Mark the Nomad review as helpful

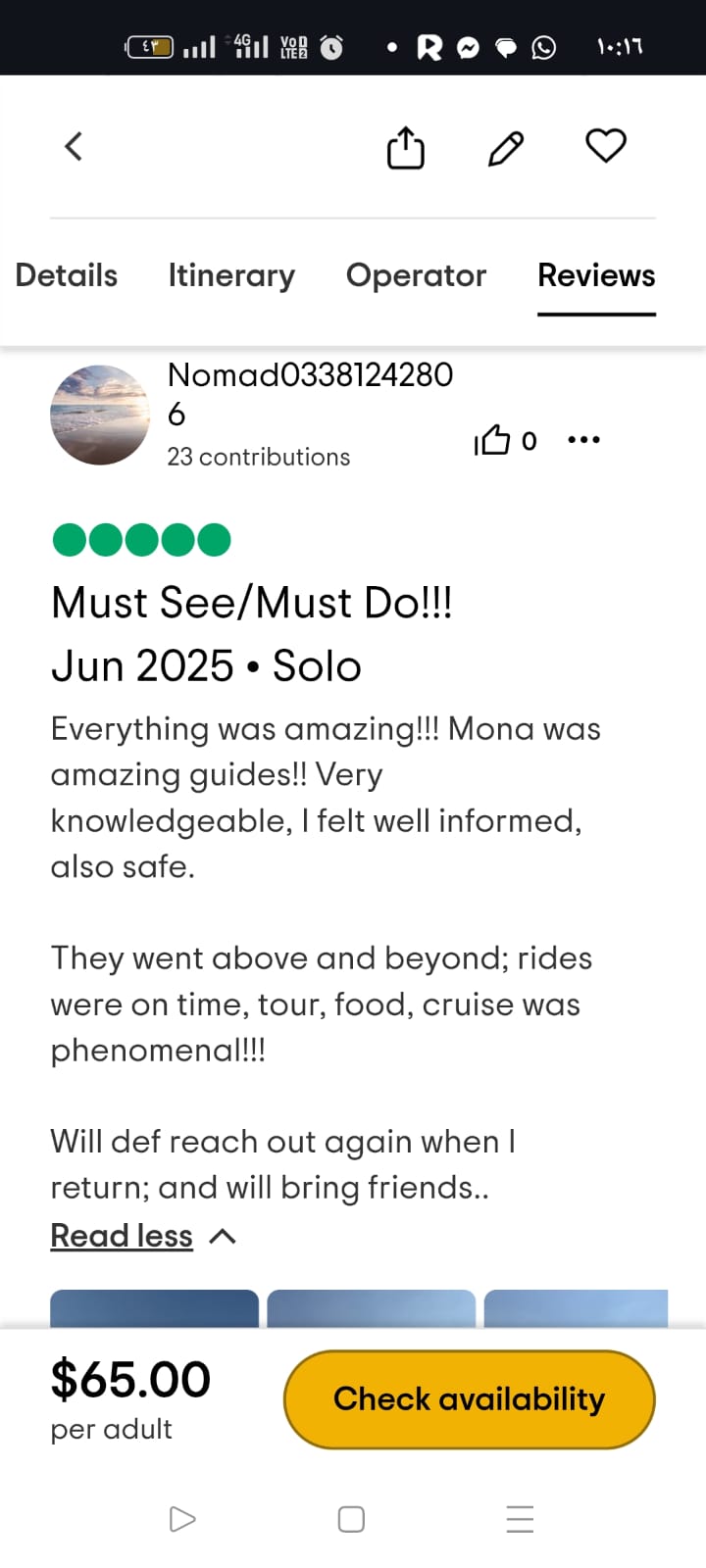click(493, 441)
